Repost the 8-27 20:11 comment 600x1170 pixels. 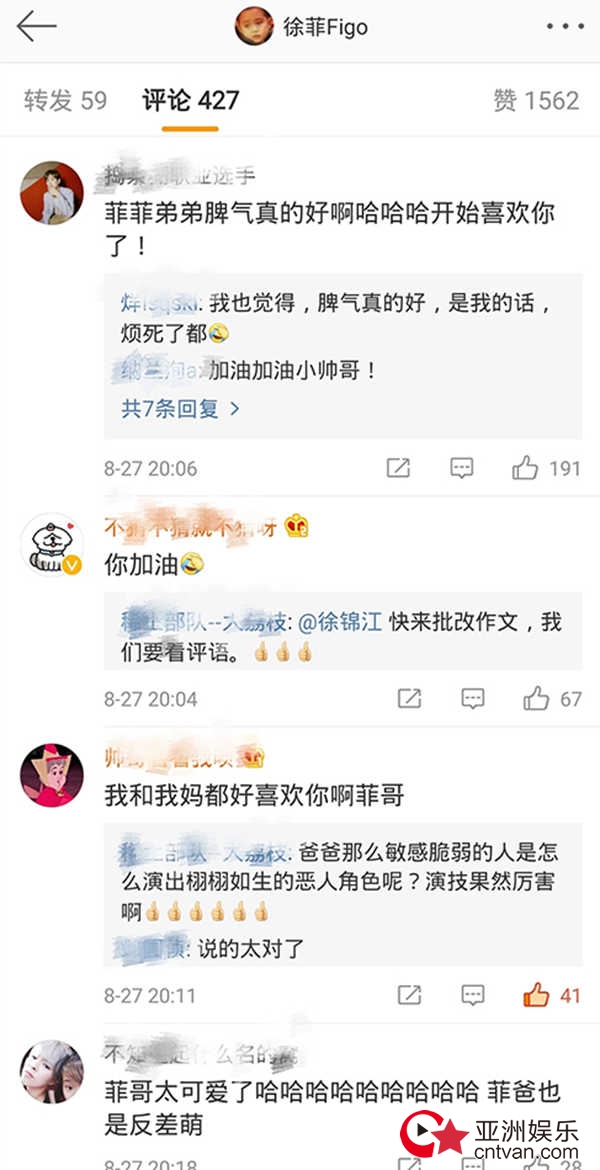point(409,995)
